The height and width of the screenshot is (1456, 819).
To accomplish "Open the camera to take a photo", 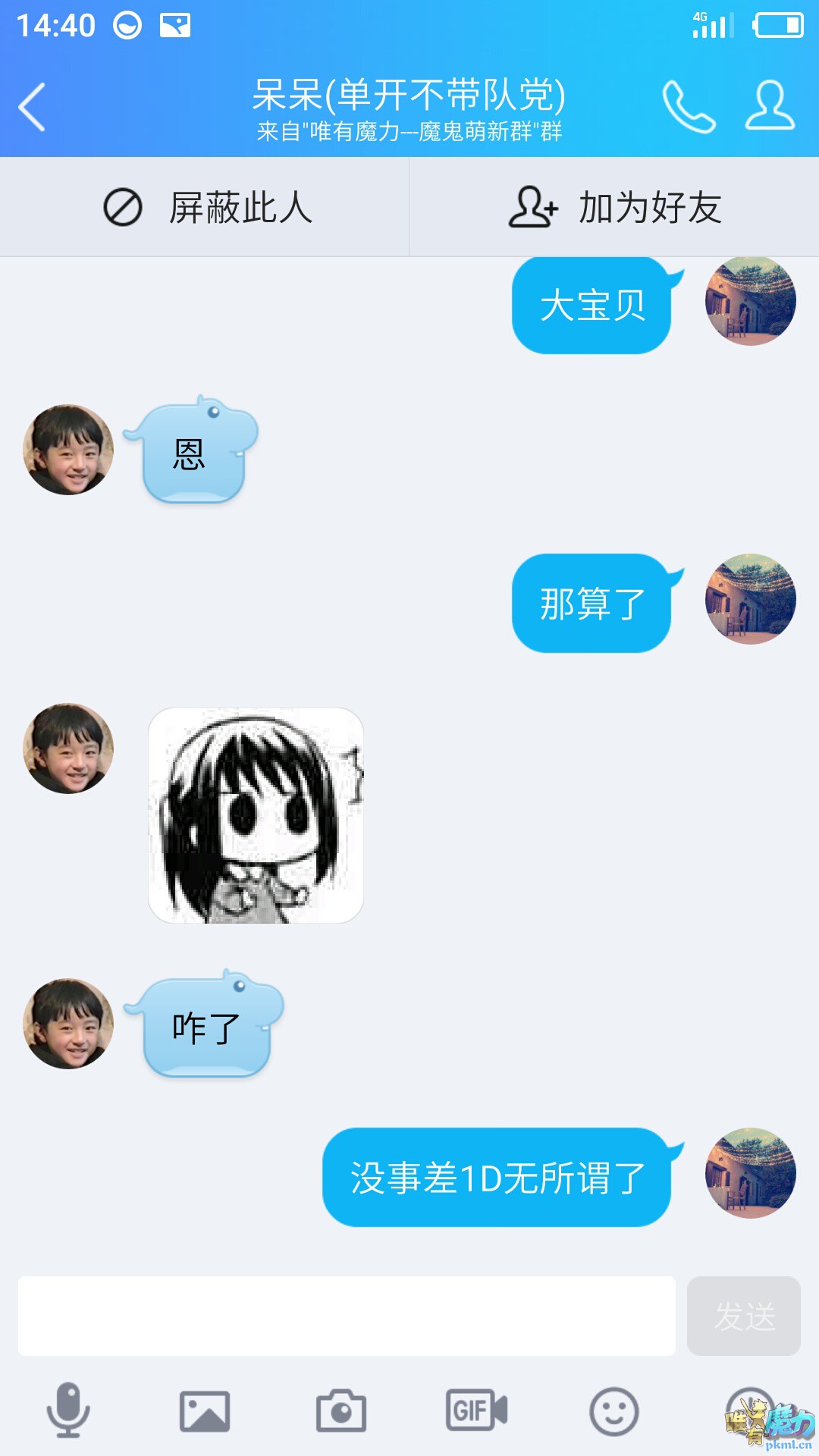I will click(x=341, y=1410).
